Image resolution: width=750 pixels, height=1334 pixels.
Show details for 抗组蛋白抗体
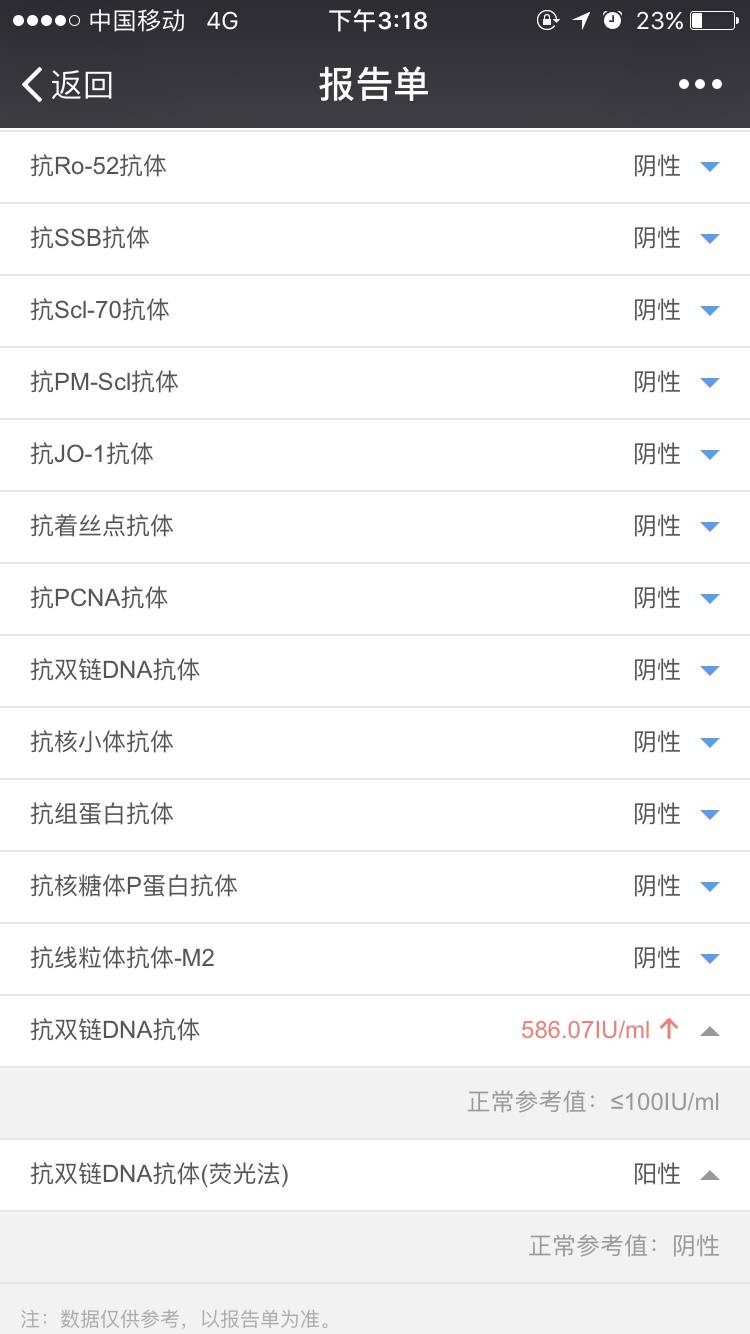coord(710,815)
